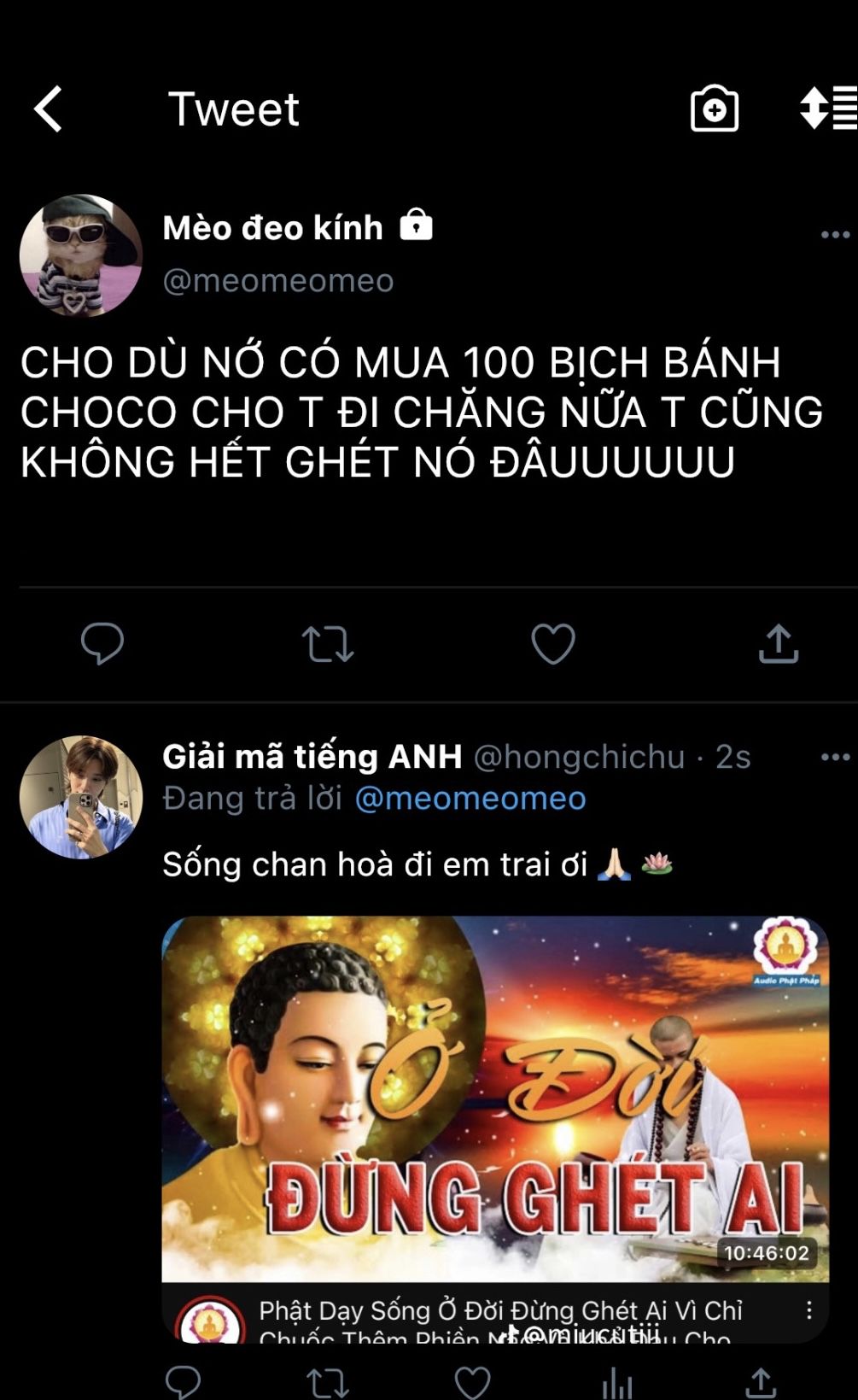Retweet Mèo đeo kính's tweet
Image resolution: width=858 pixels, height=1400 pixels.
click(x=328, y=644)
